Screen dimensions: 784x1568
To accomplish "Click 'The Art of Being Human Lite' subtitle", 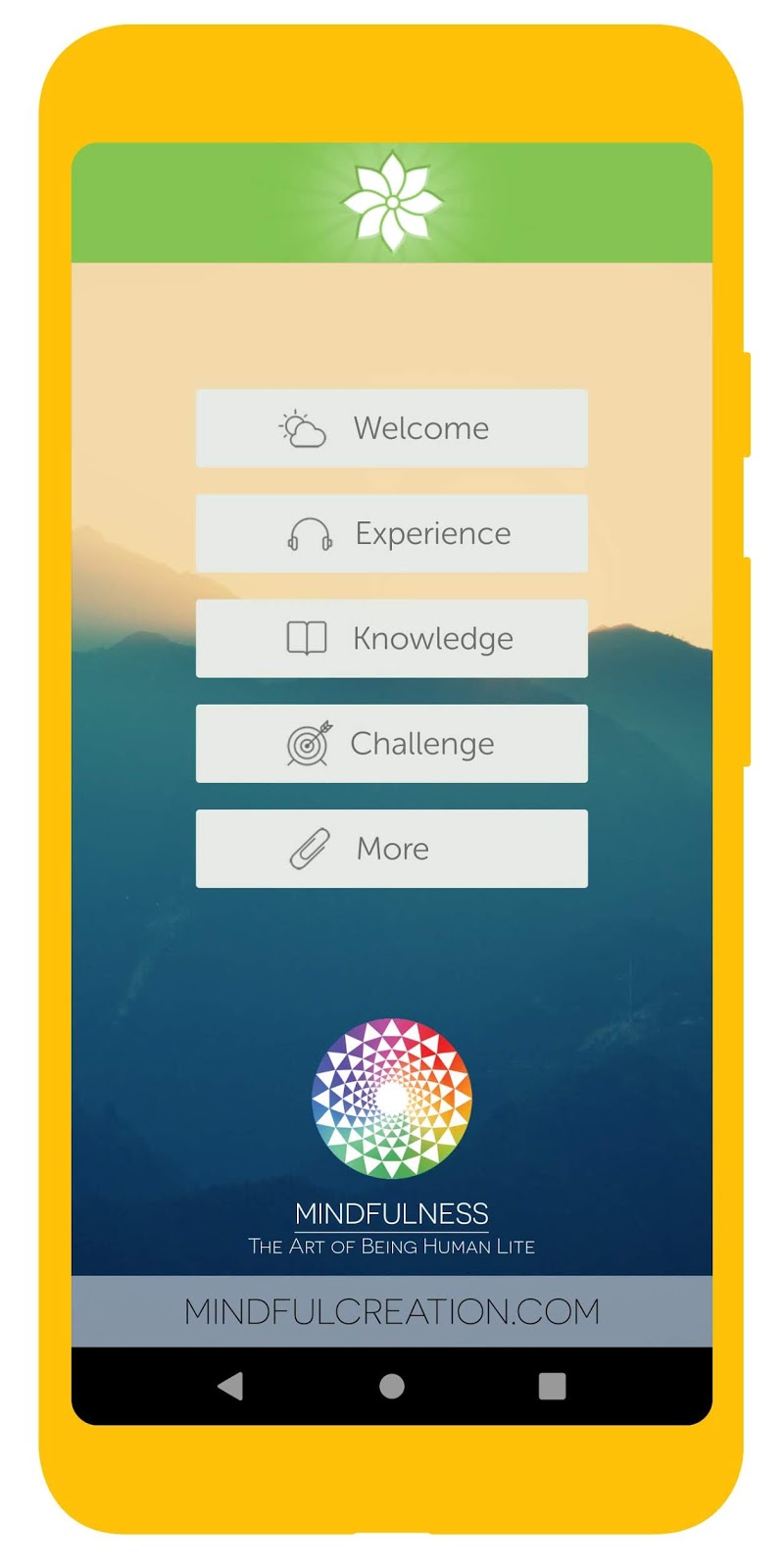I will click(x=392, y=1247).
